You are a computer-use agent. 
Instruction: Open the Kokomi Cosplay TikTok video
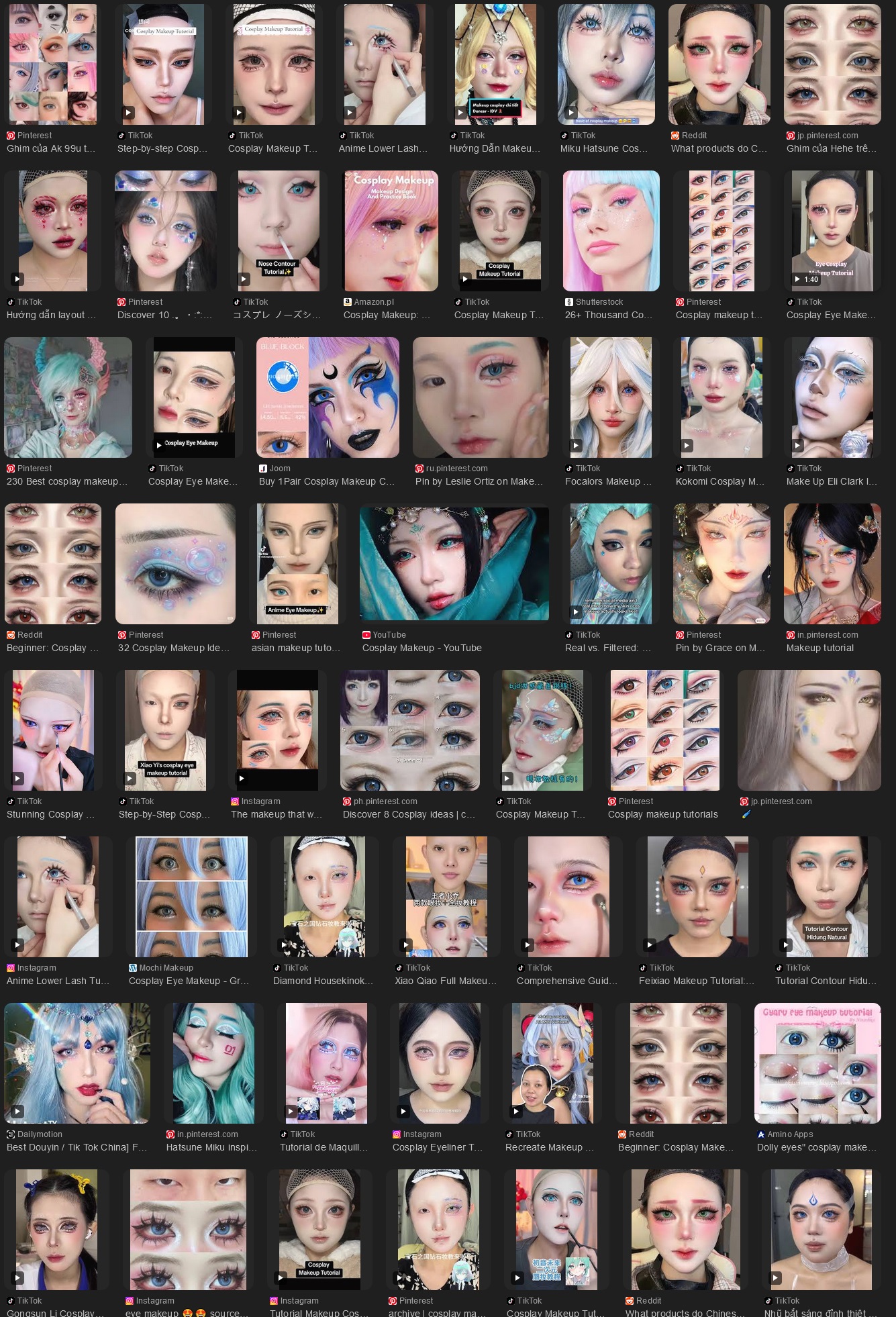[721, 397]
